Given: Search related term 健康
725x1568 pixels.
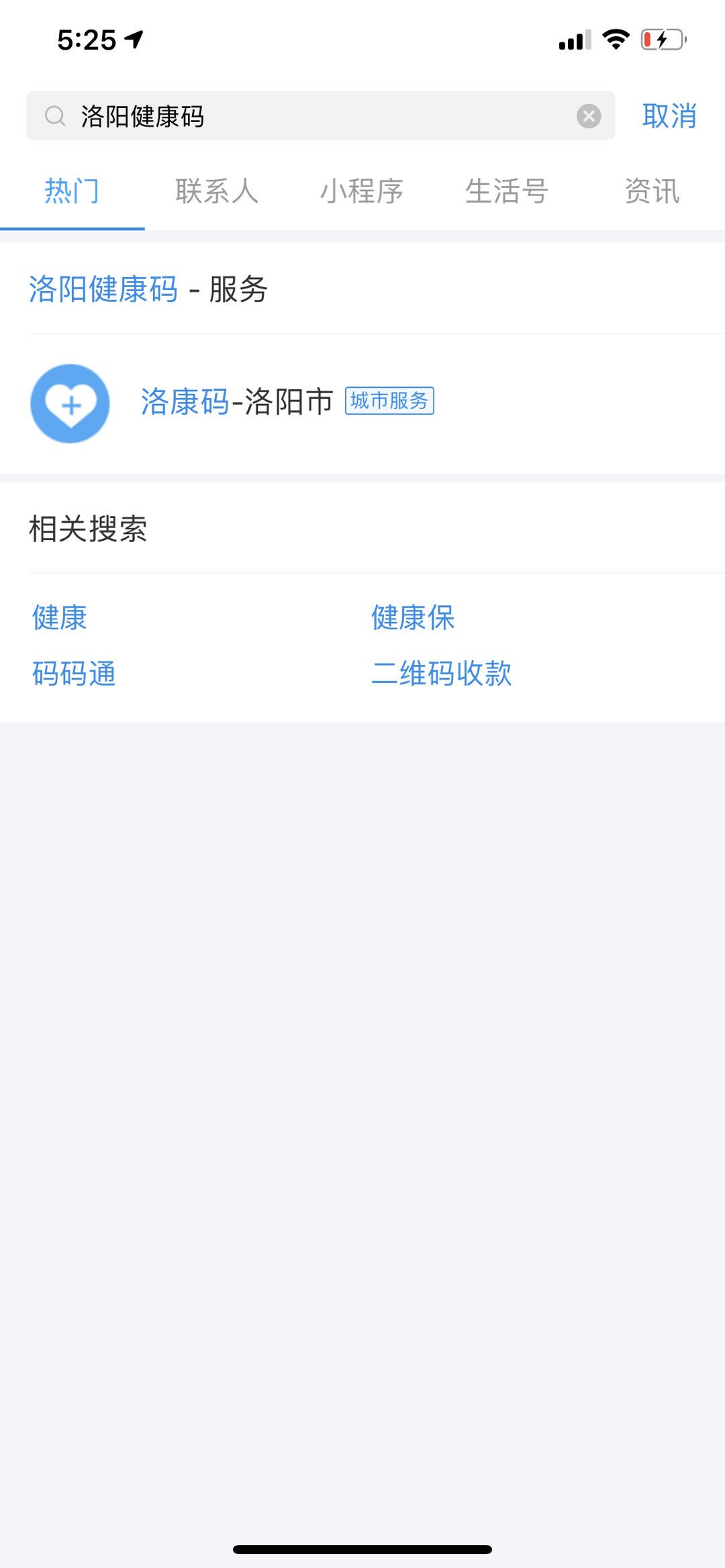Looking at the screenshot, I should 60,617.
